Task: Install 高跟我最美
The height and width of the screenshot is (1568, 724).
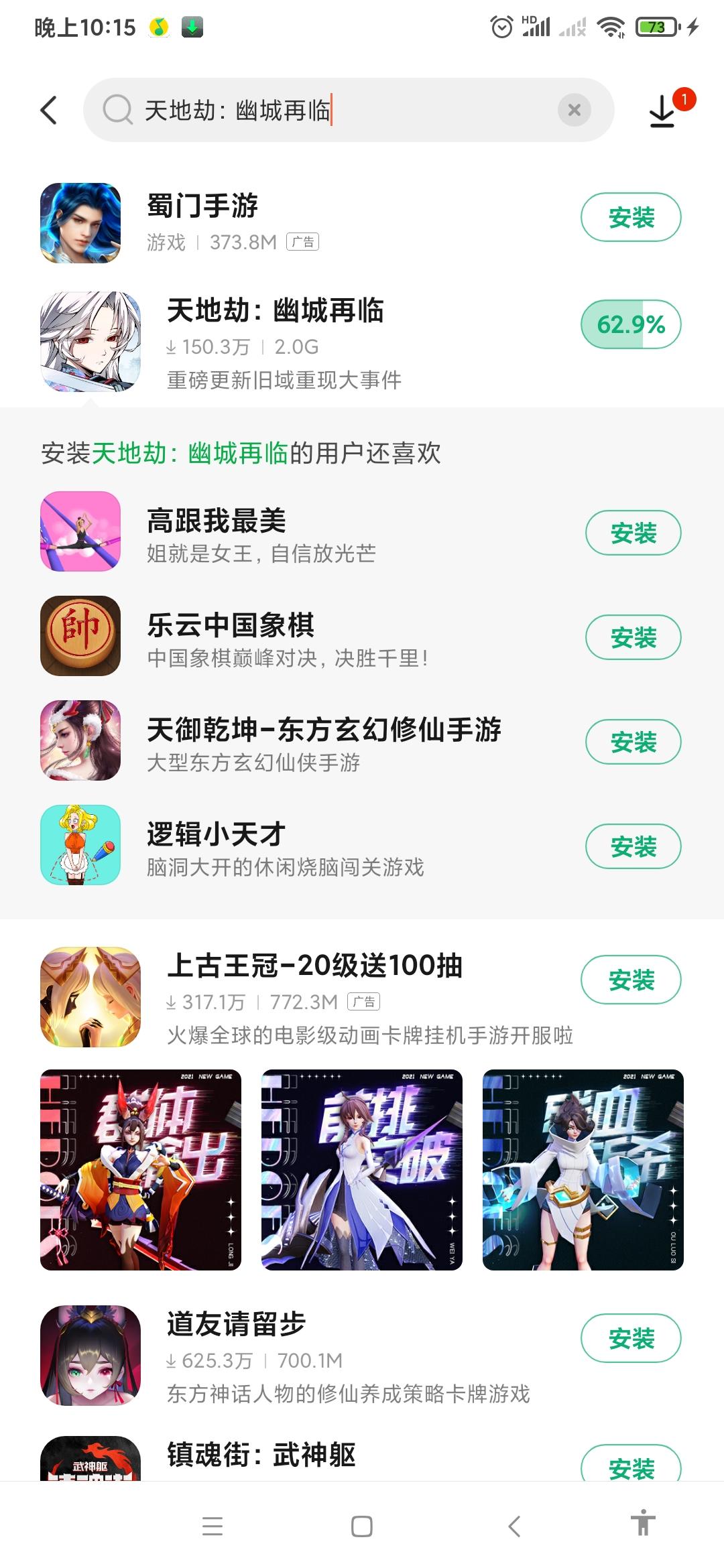Action: (x=633, y=533)
